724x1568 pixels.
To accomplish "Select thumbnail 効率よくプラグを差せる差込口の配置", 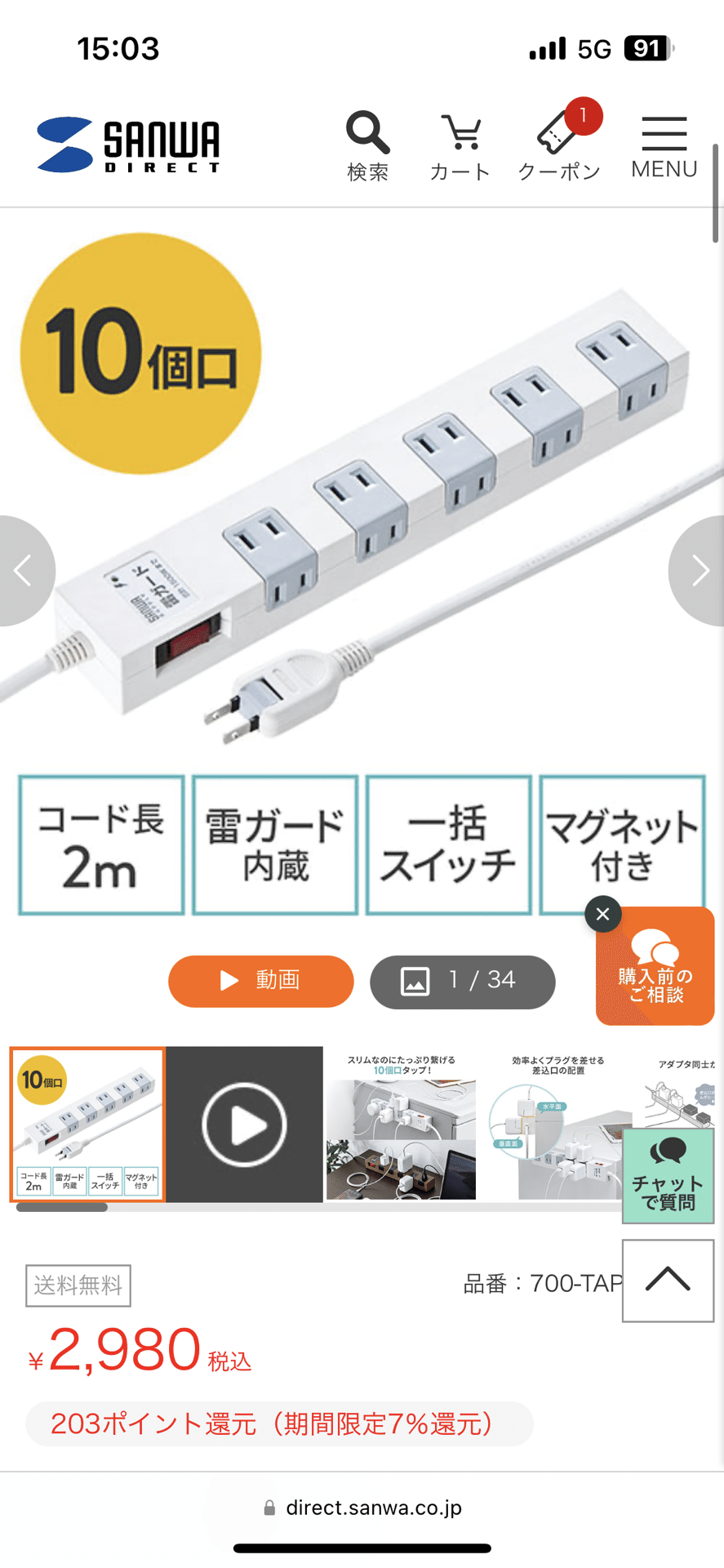I will 558,1125.
